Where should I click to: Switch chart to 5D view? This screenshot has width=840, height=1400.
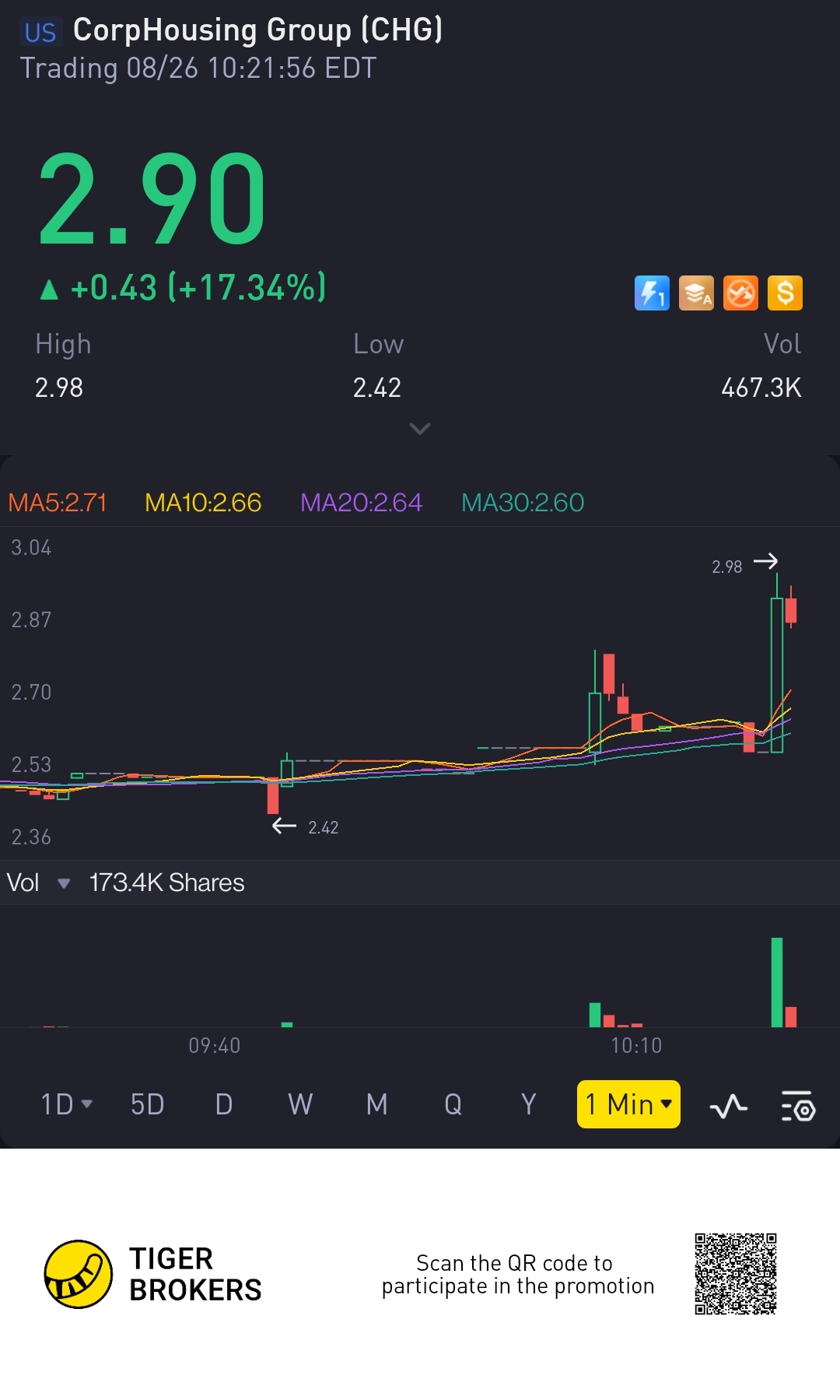(147, 1104)
